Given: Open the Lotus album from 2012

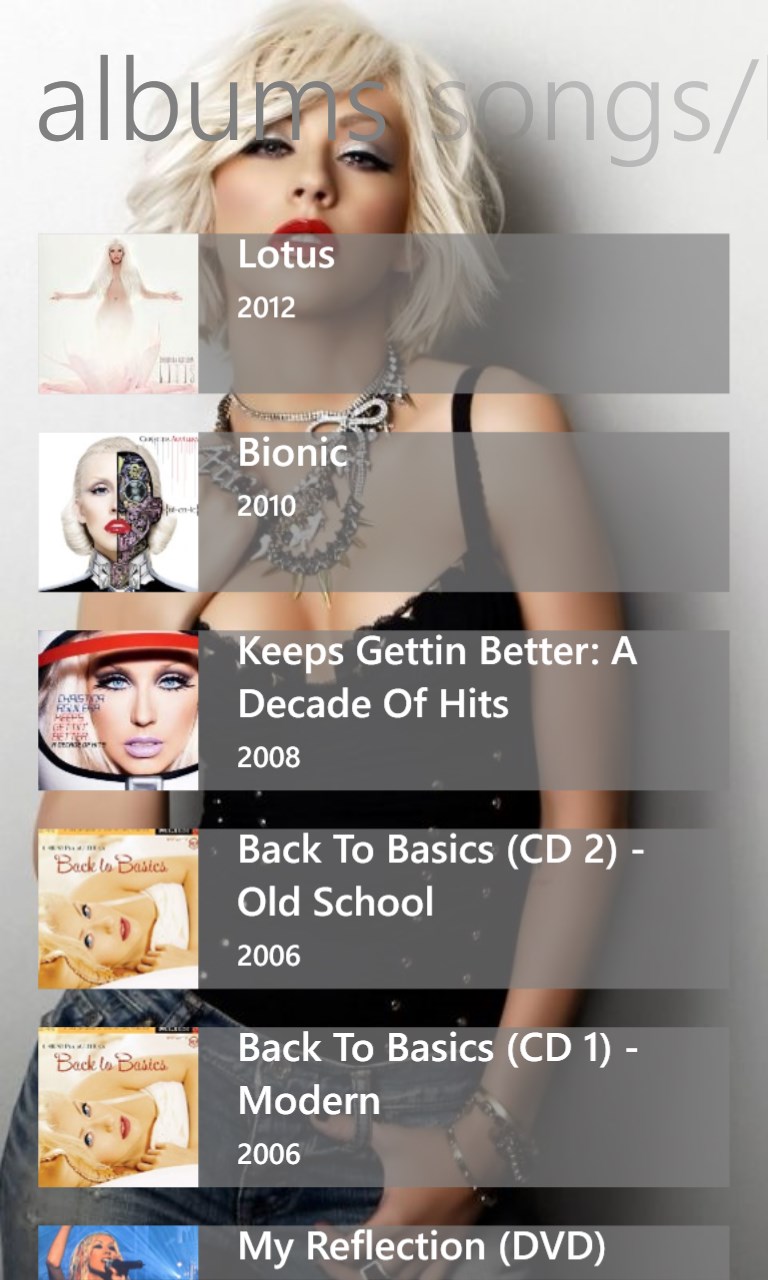Looking at the screenshot, I should click(384, 313).
